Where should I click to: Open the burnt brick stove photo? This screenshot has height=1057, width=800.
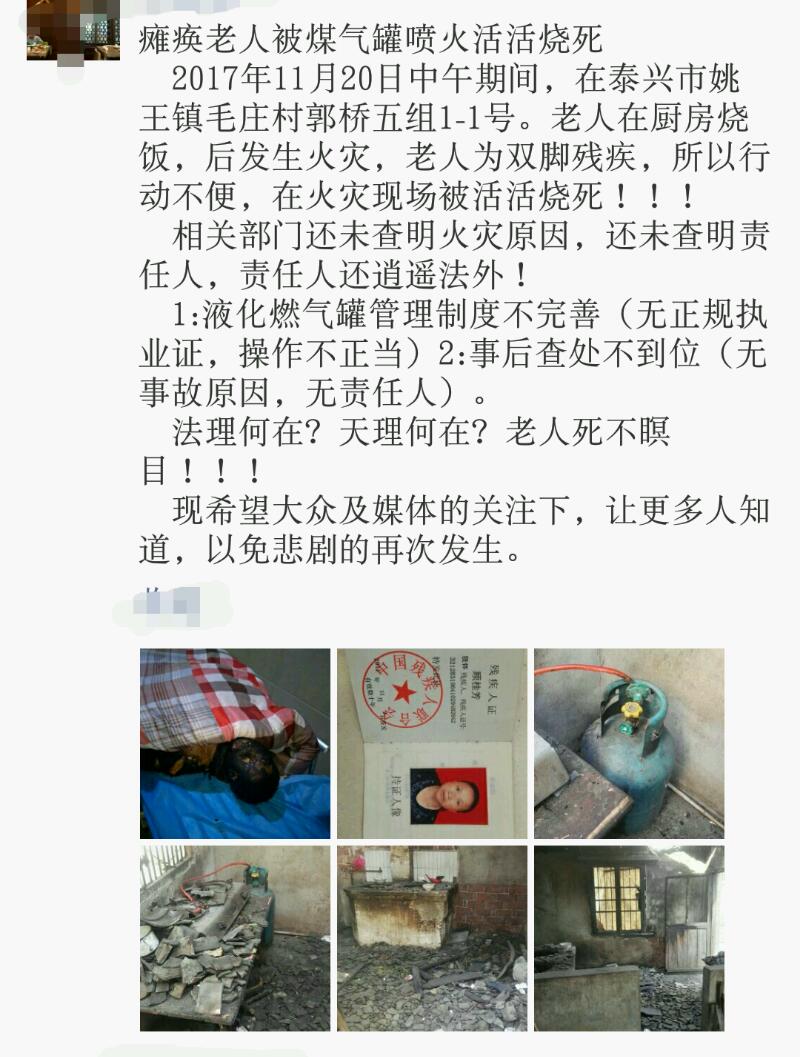click(x=431, y=939)
